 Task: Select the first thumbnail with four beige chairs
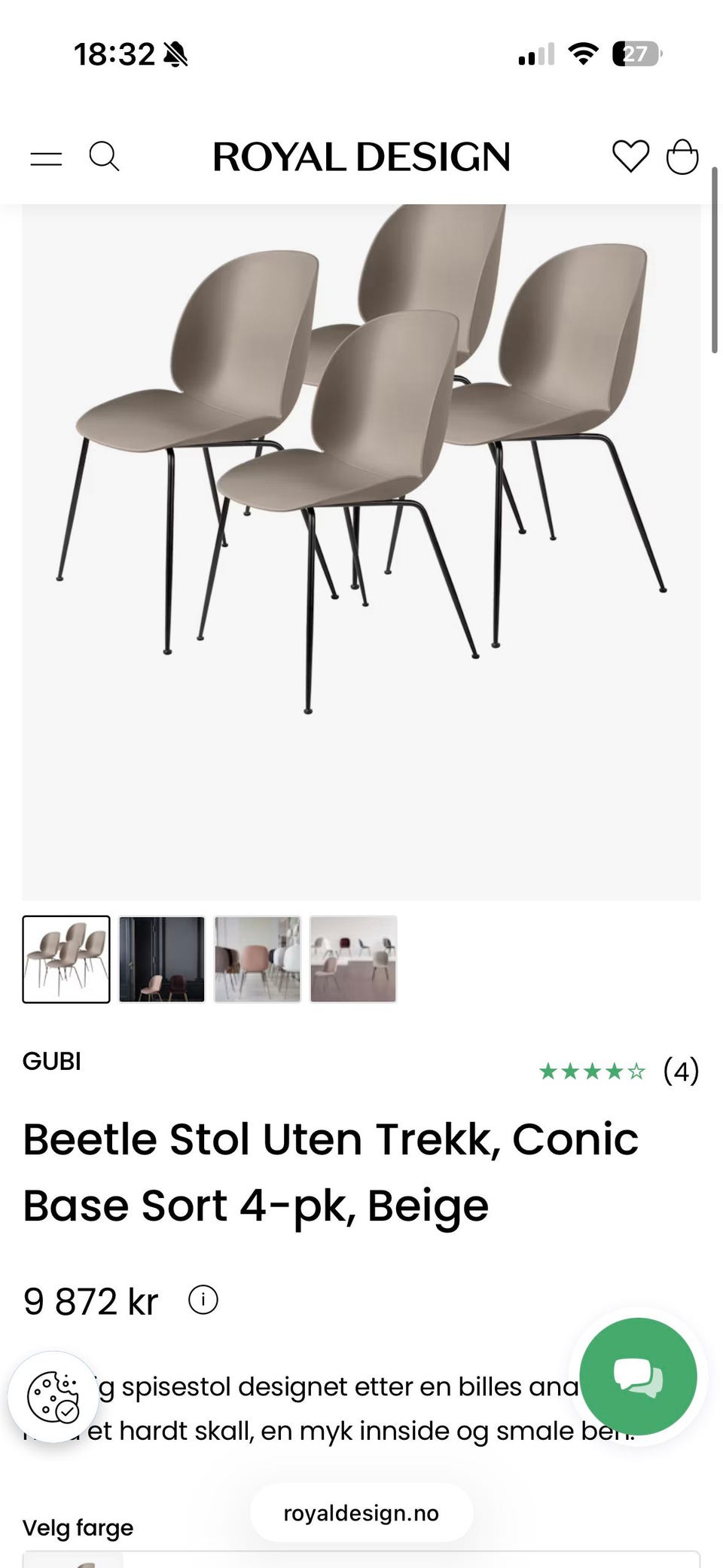point(66,959)
